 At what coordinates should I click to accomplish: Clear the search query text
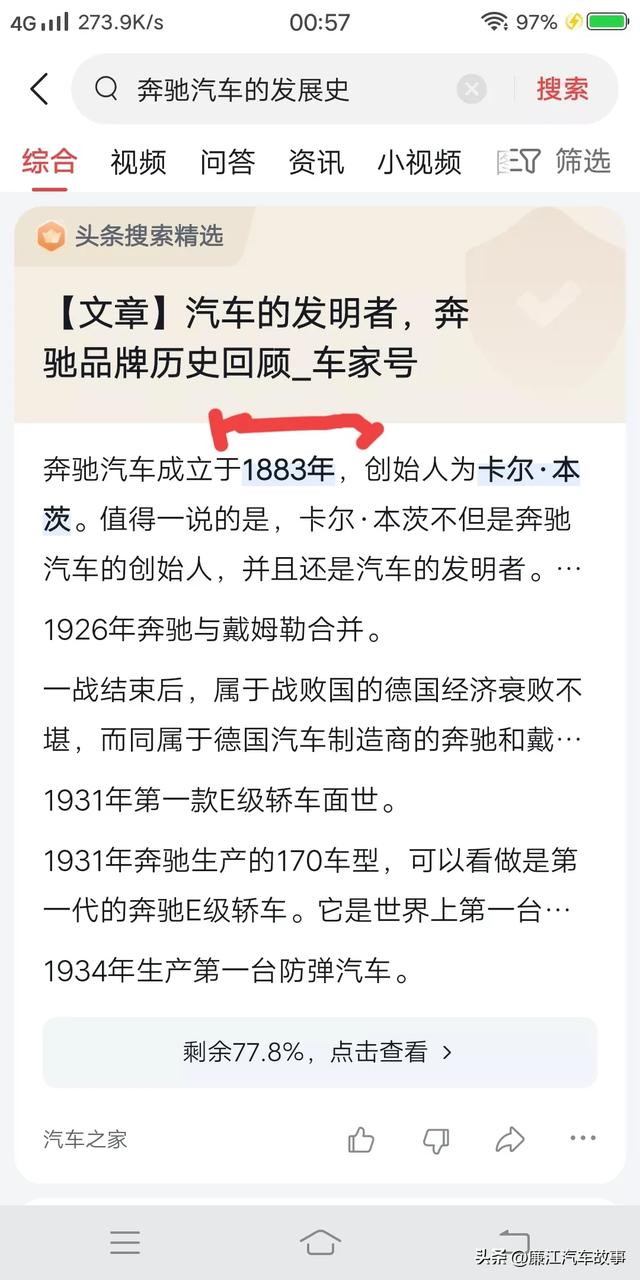click(x=472, y=89)
